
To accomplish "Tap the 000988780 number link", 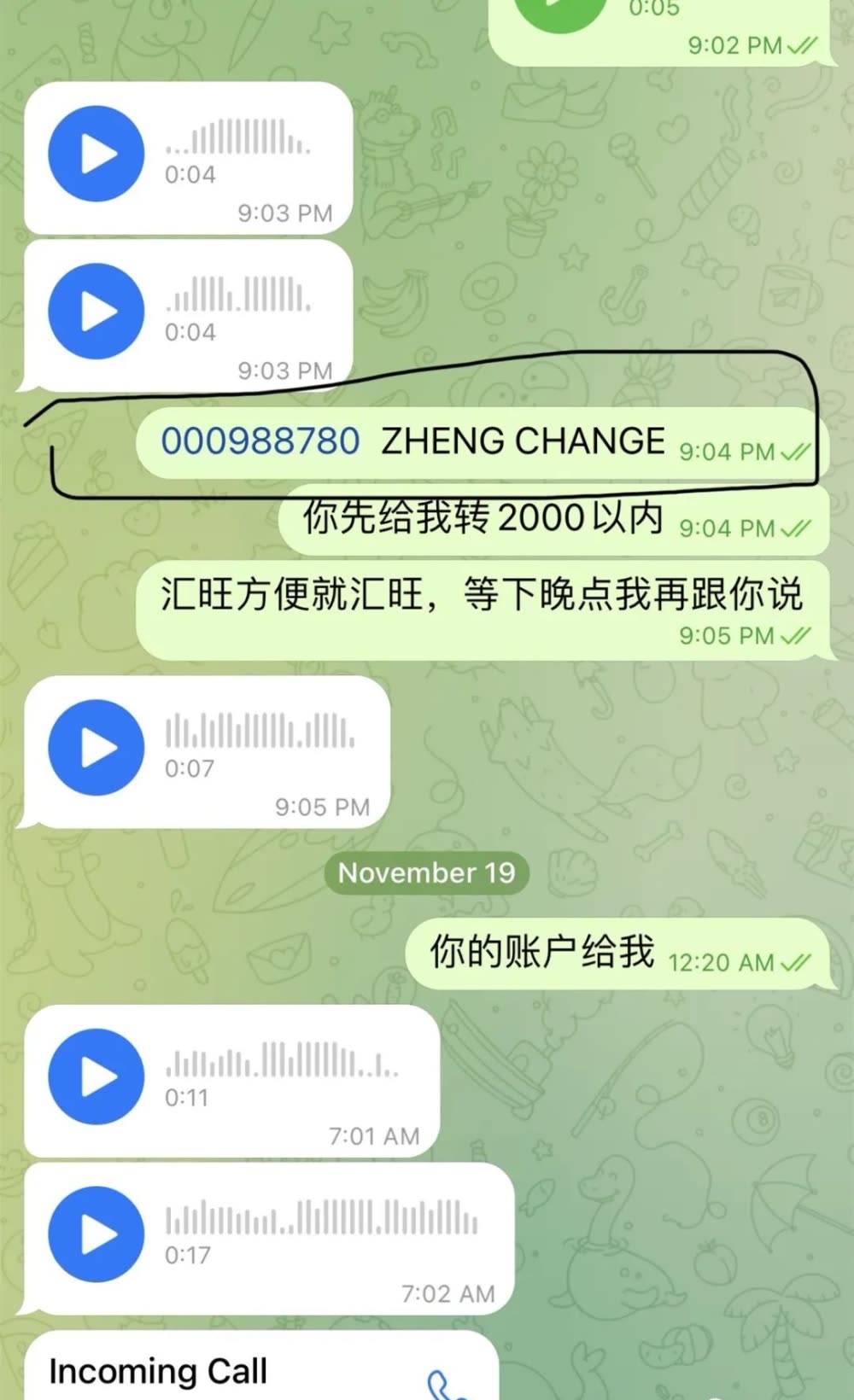I will pos(260,441).
